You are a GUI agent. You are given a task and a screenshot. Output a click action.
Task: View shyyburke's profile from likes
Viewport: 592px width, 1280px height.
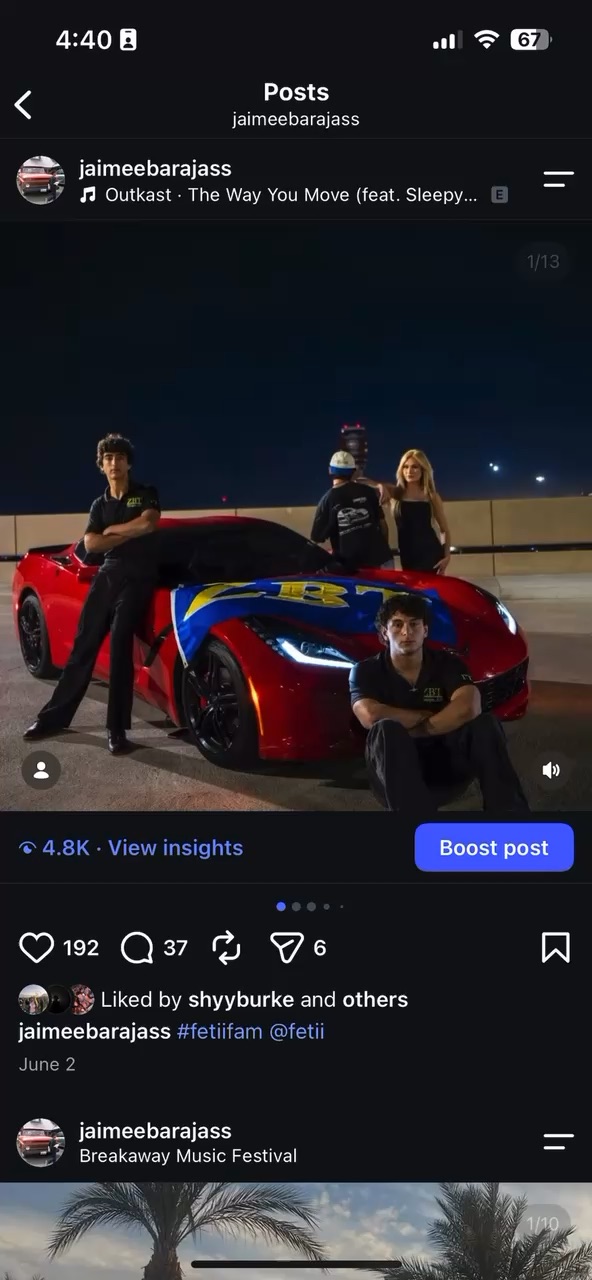tap(241, 1000)
